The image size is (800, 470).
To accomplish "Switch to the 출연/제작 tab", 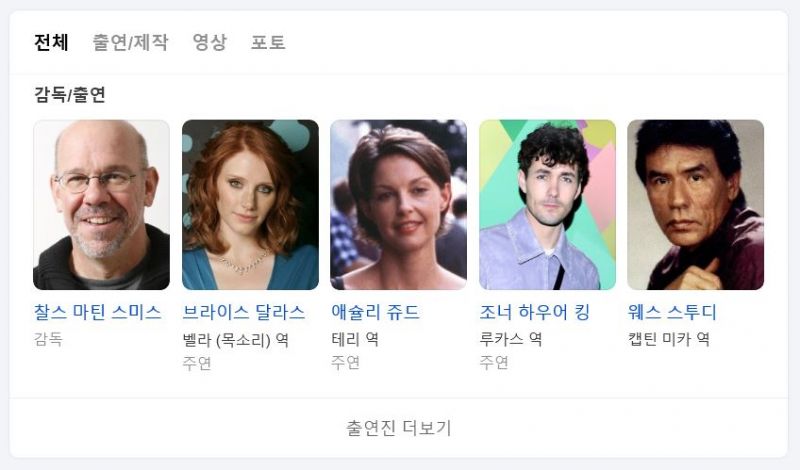I will (130, 42).
